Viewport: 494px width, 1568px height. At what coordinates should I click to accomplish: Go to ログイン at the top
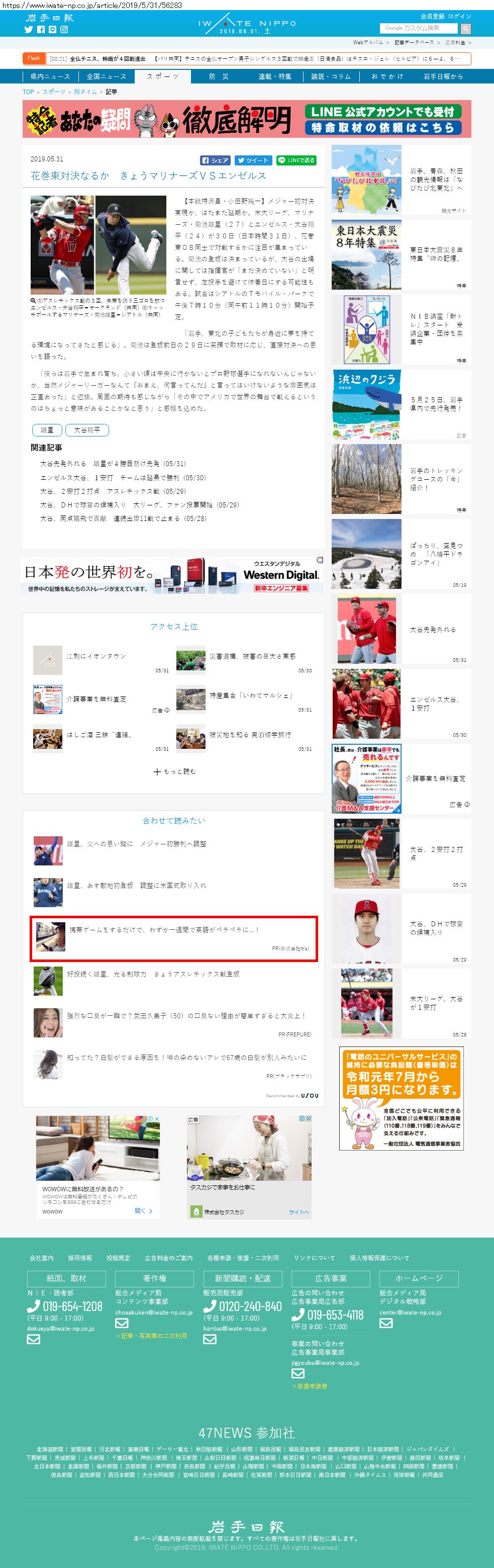tap(459, 17)
